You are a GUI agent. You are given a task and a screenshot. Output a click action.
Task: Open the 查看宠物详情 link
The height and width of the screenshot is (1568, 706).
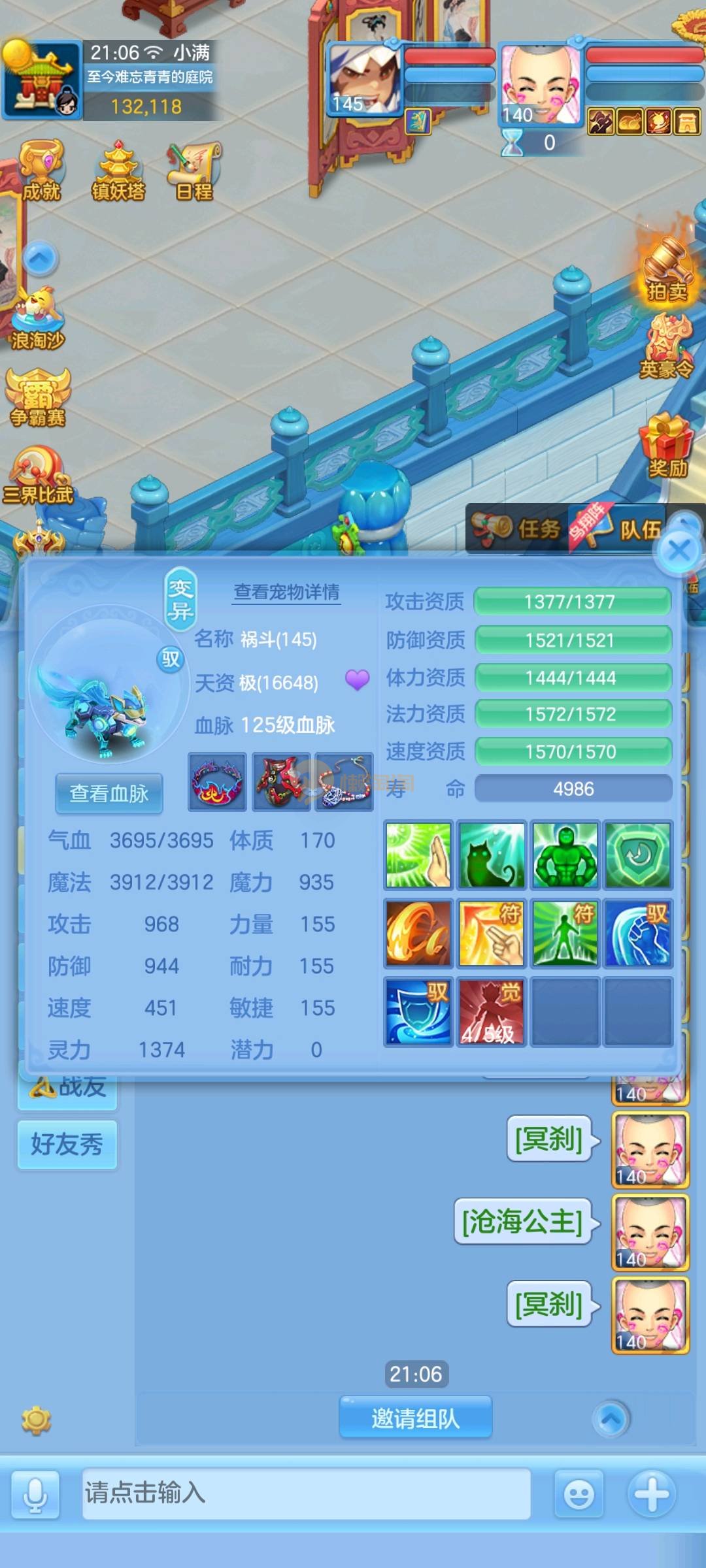pyautogui.click(x=286, y=592)
